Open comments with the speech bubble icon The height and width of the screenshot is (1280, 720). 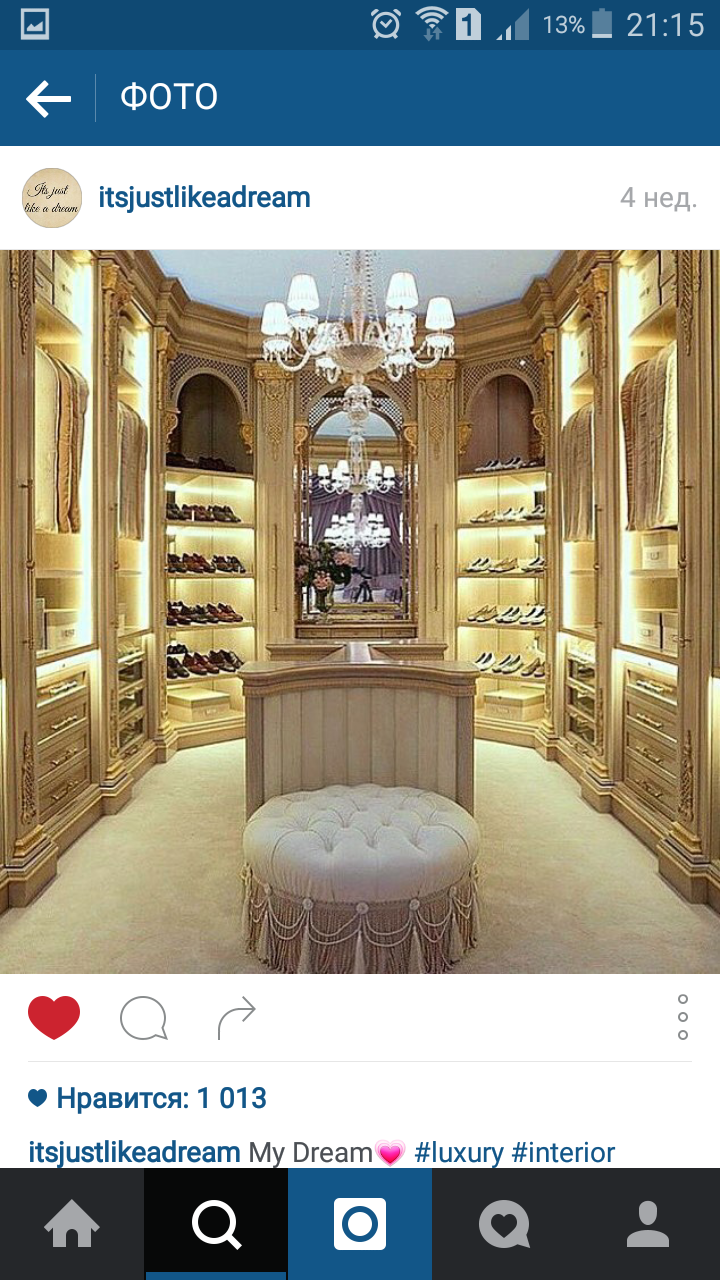(143, 1019)
